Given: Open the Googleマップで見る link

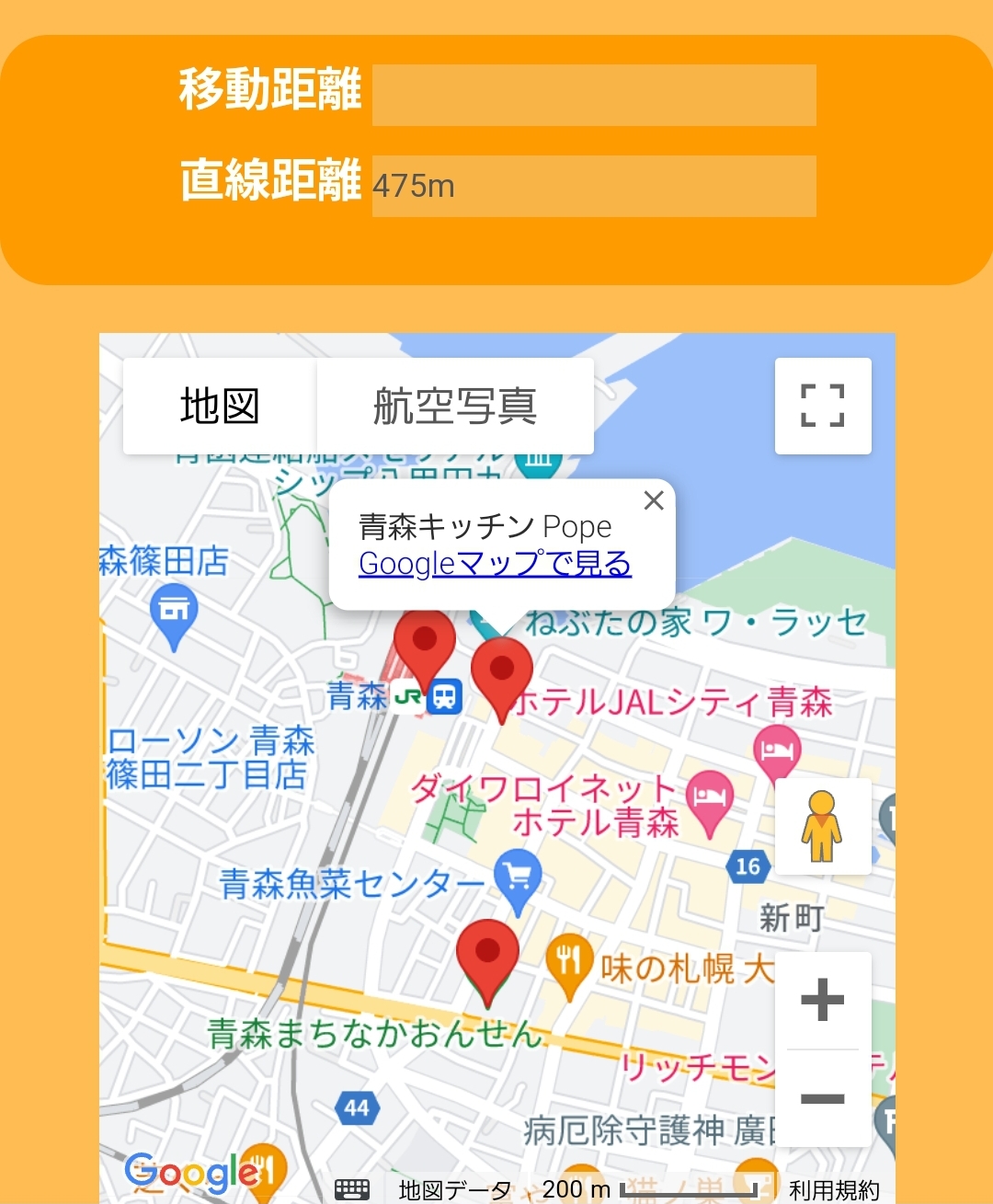Looking at the screenshot, I should pyautogui.click(x=495, y=563).
